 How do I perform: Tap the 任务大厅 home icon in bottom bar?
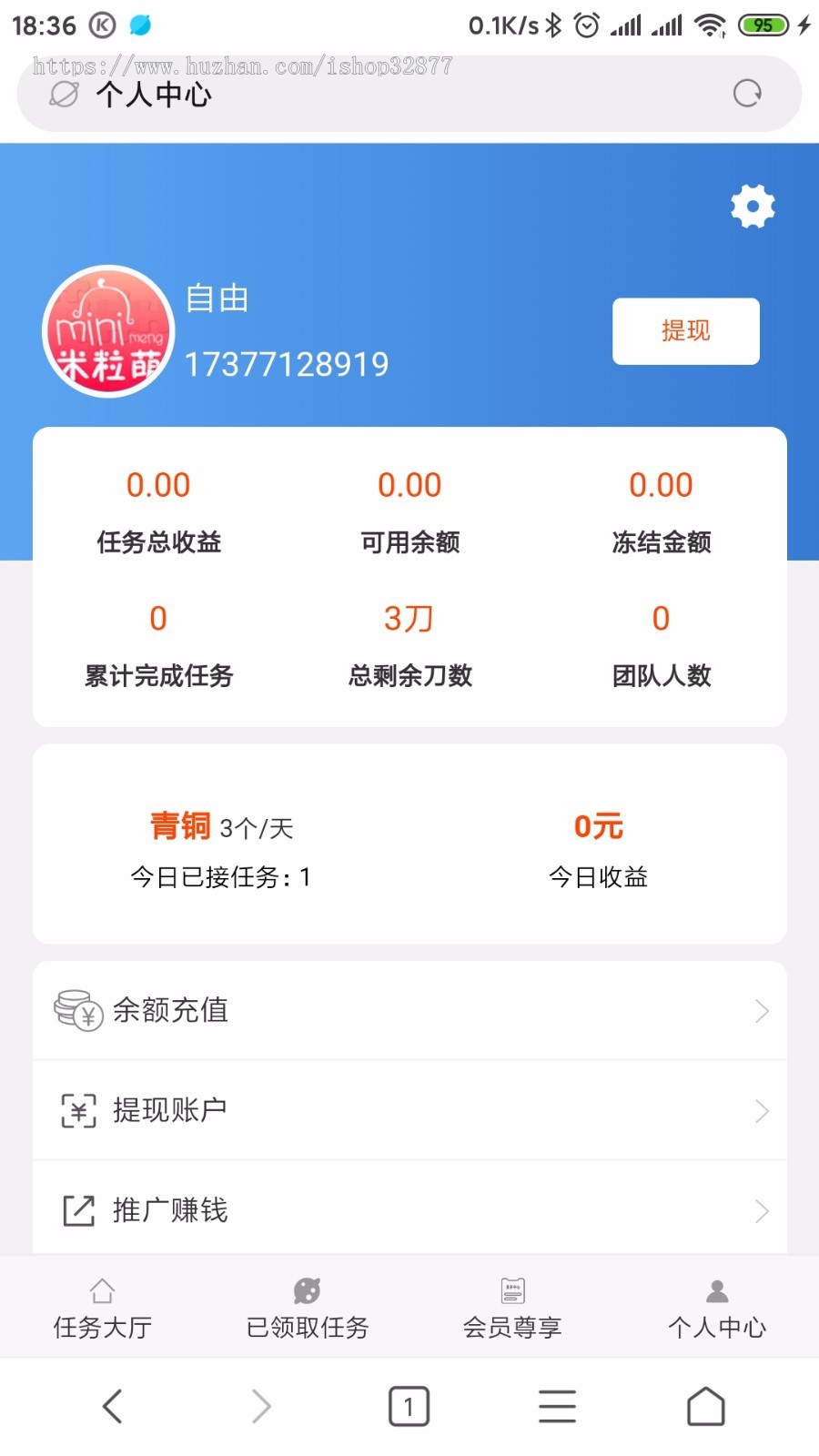tap(101, 1290)
